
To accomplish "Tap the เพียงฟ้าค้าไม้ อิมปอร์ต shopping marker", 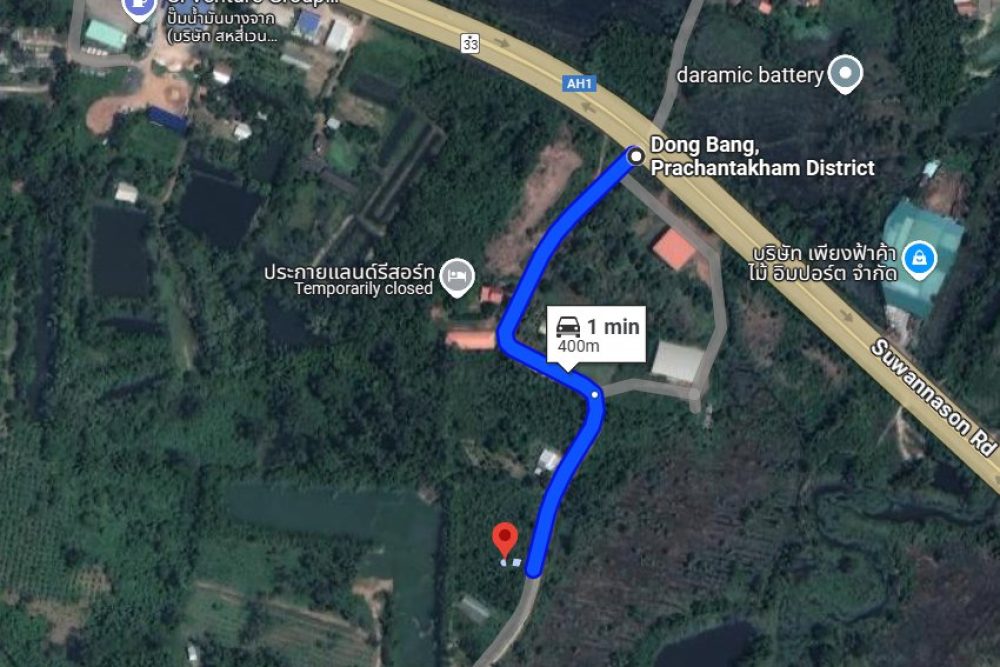I will (x=915, y=259).
